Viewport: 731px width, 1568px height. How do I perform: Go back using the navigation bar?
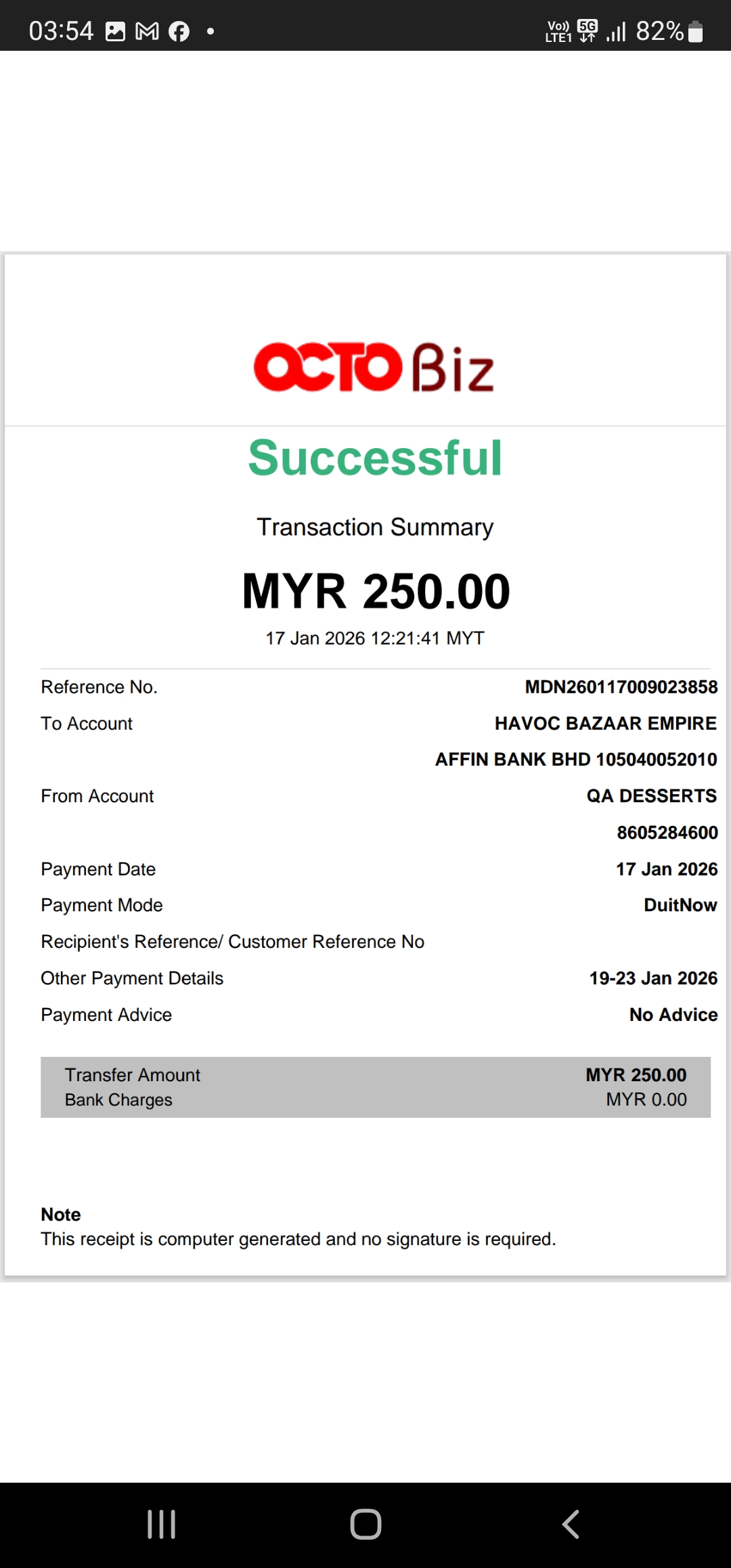coord(571,1524)
